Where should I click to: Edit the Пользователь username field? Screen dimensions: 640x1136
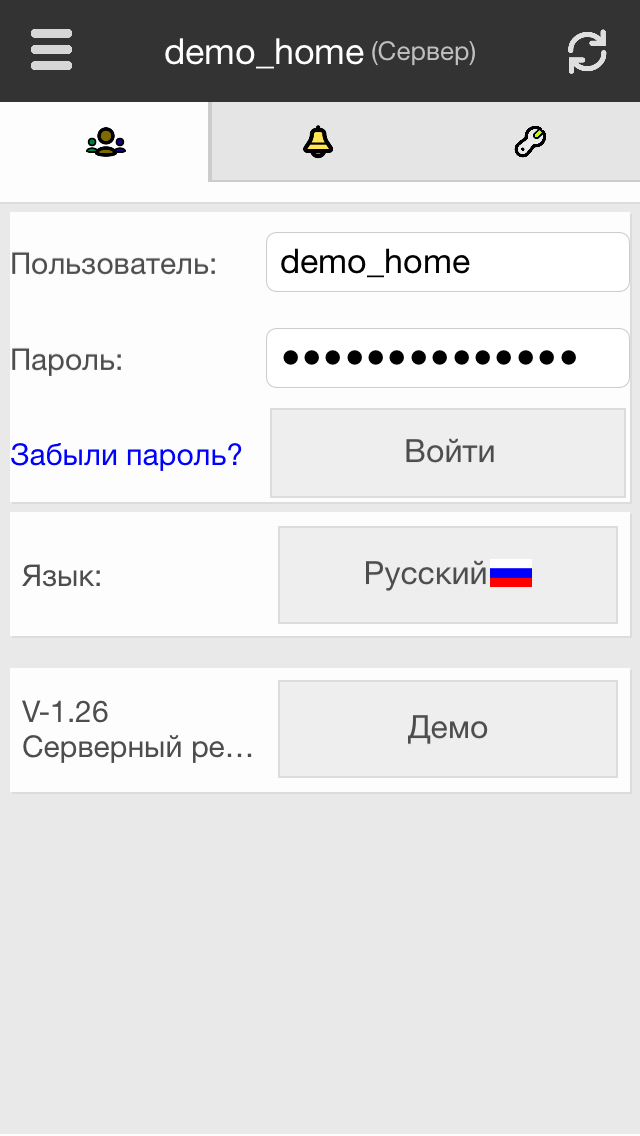pos(447,262)
